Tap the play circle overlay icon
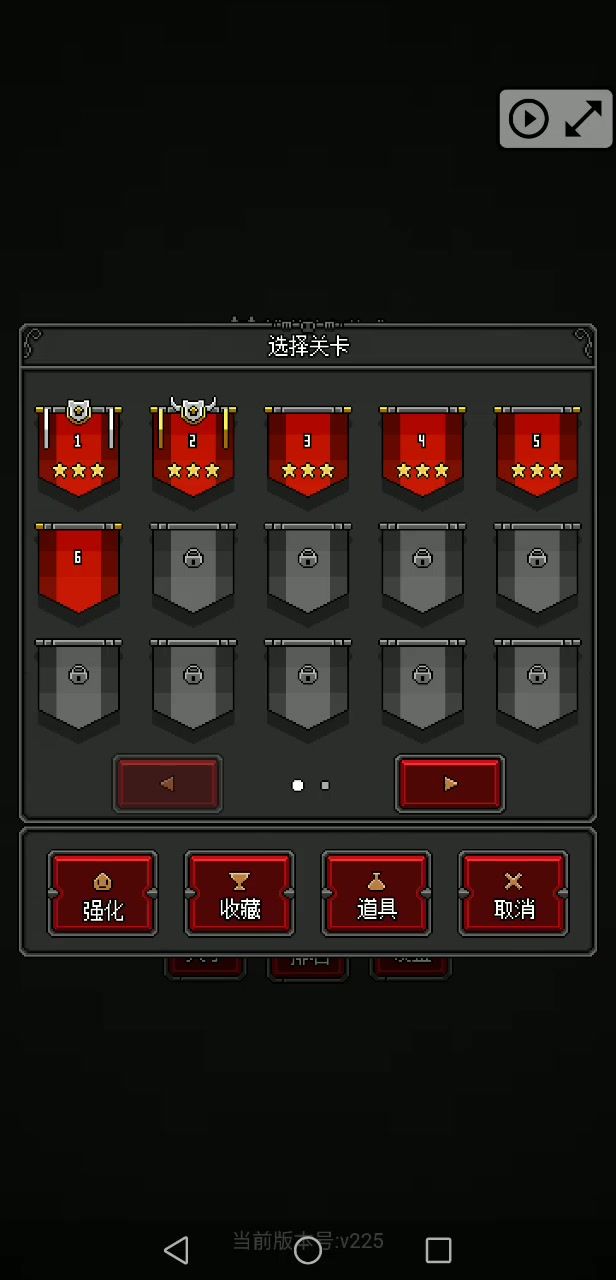 (529, 119)
